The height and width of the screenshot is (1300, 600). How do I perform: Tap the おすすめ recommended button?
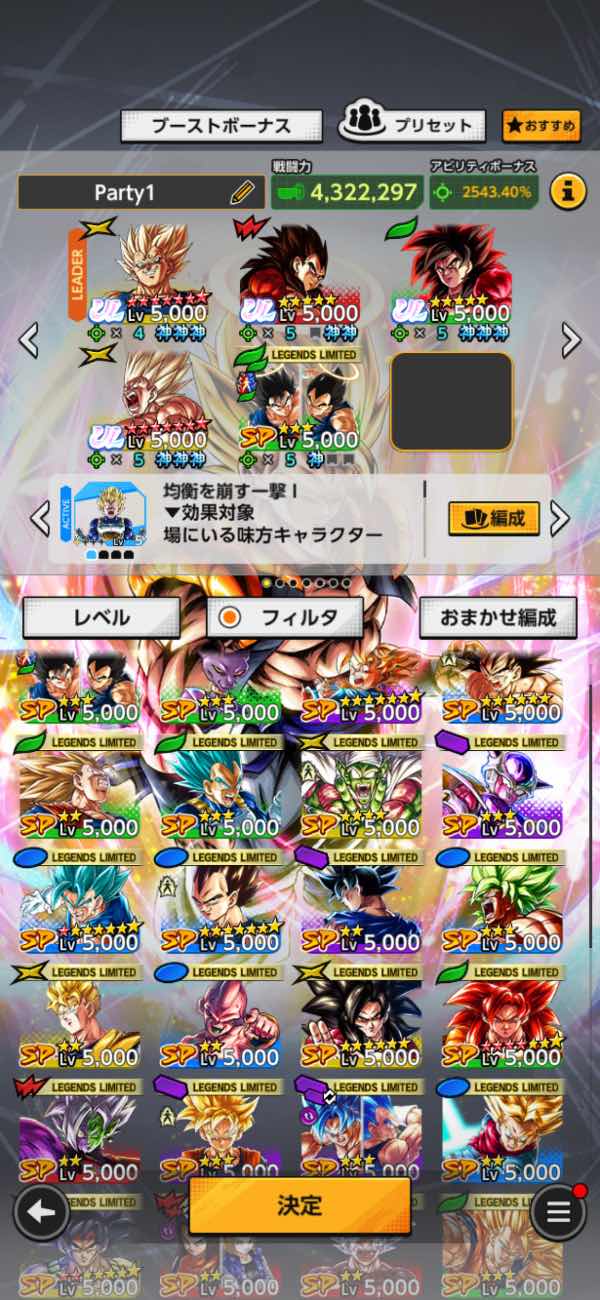pos(541,125)
